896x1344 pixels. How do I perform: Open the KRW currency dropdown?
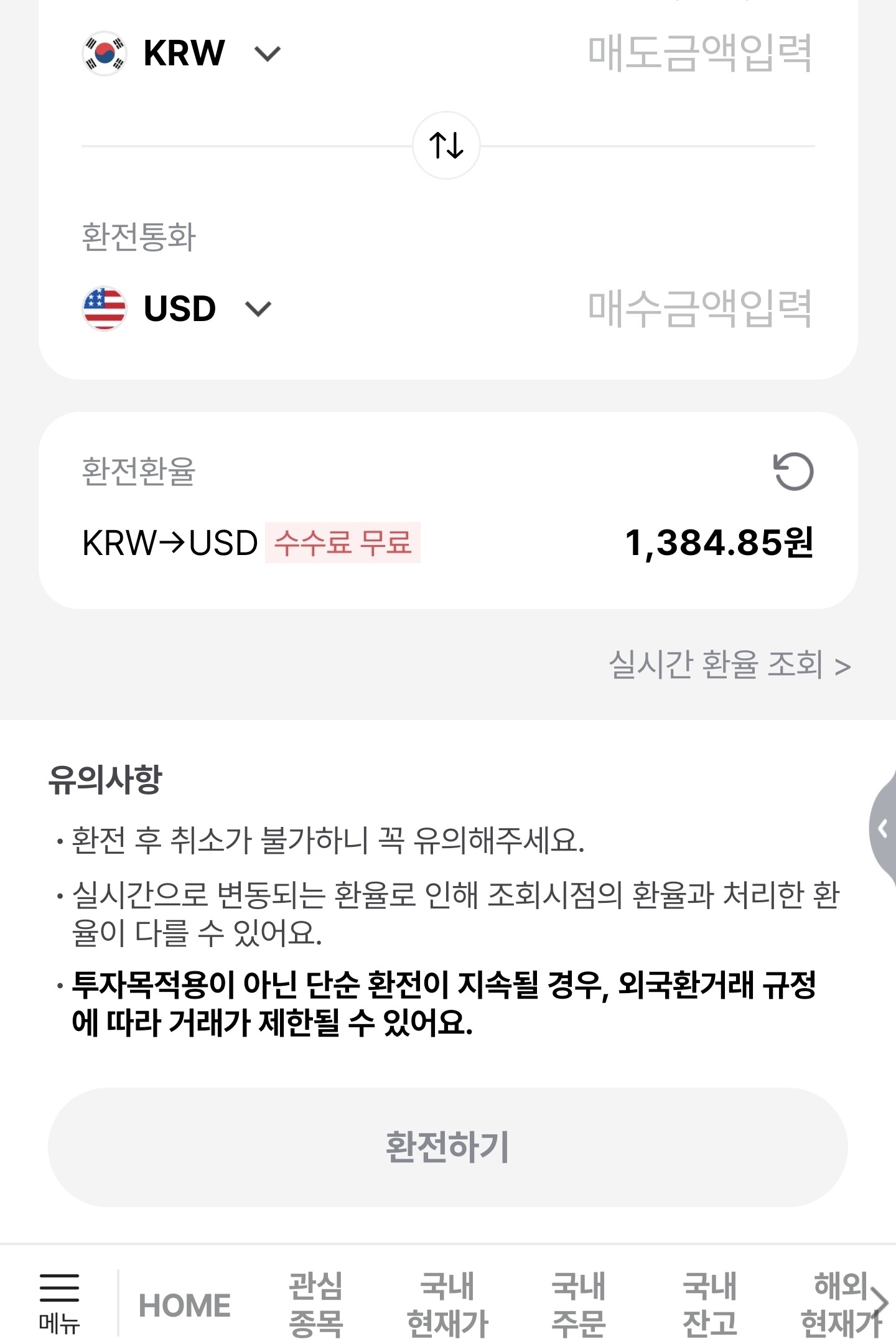coord(182,53)
